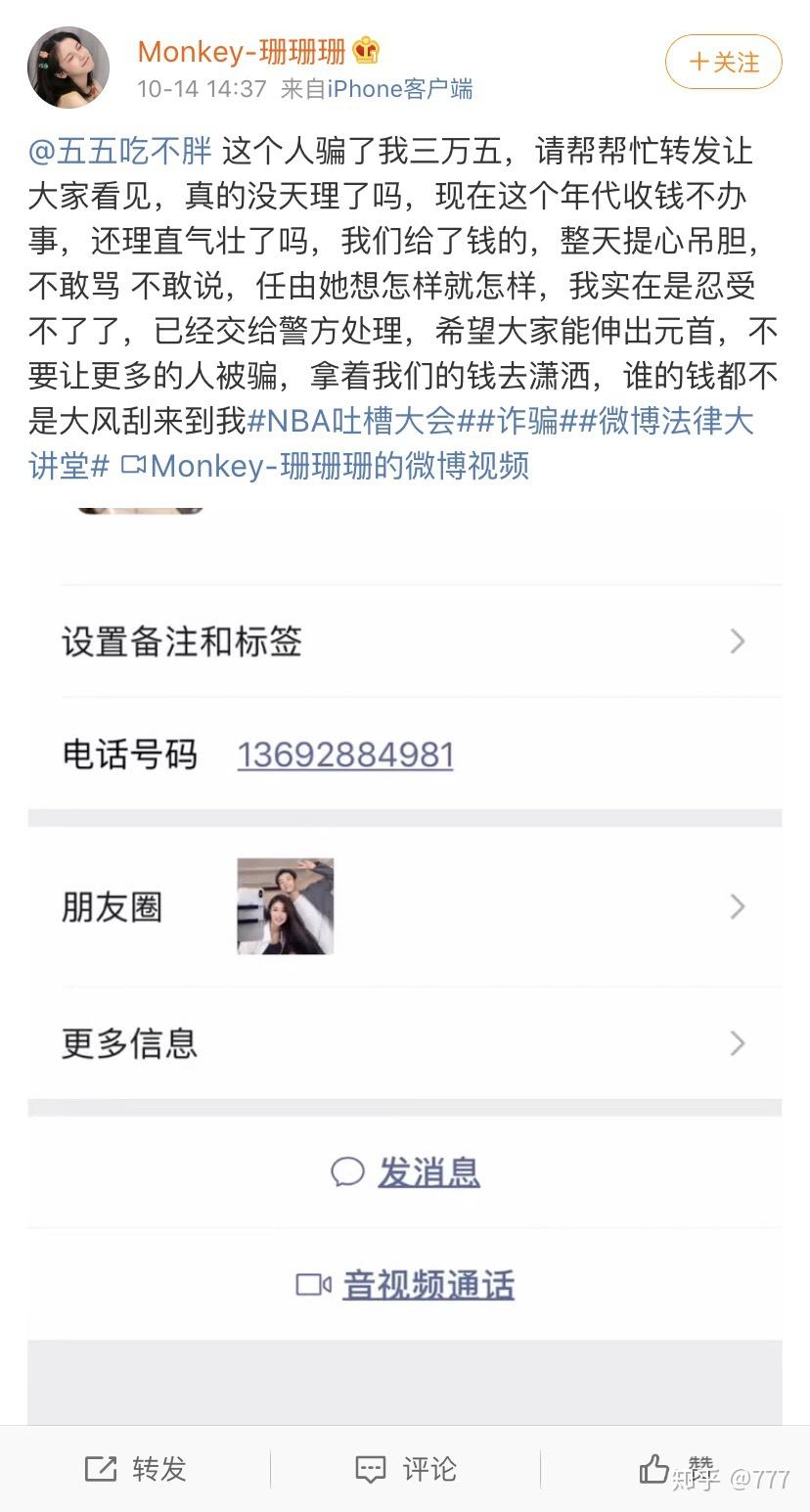Open the mentioned user @五五吃不胖
This screenshot has width=810, height=1512.
[x=120, y=152]
